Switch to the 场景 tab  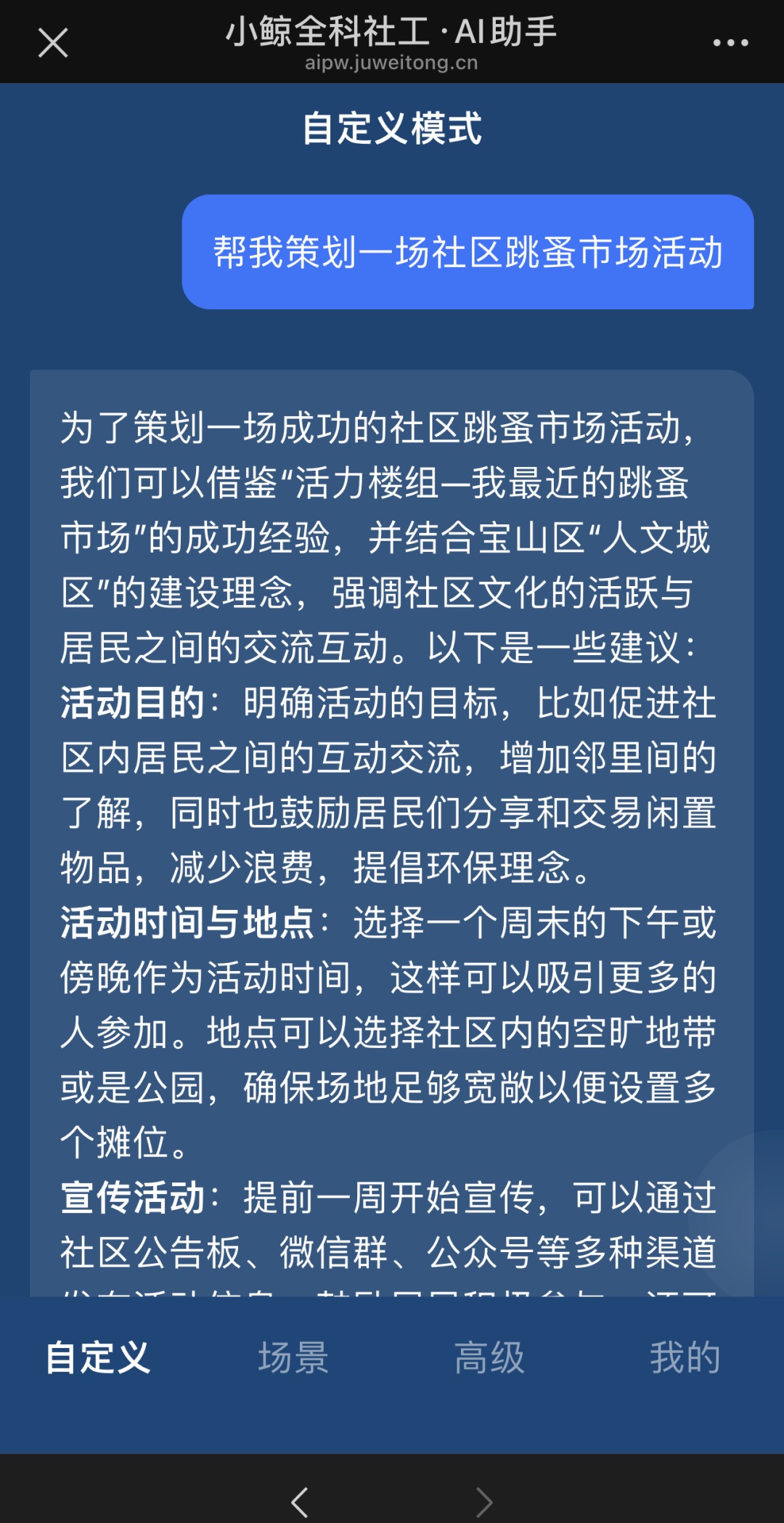coord(293,1357)
